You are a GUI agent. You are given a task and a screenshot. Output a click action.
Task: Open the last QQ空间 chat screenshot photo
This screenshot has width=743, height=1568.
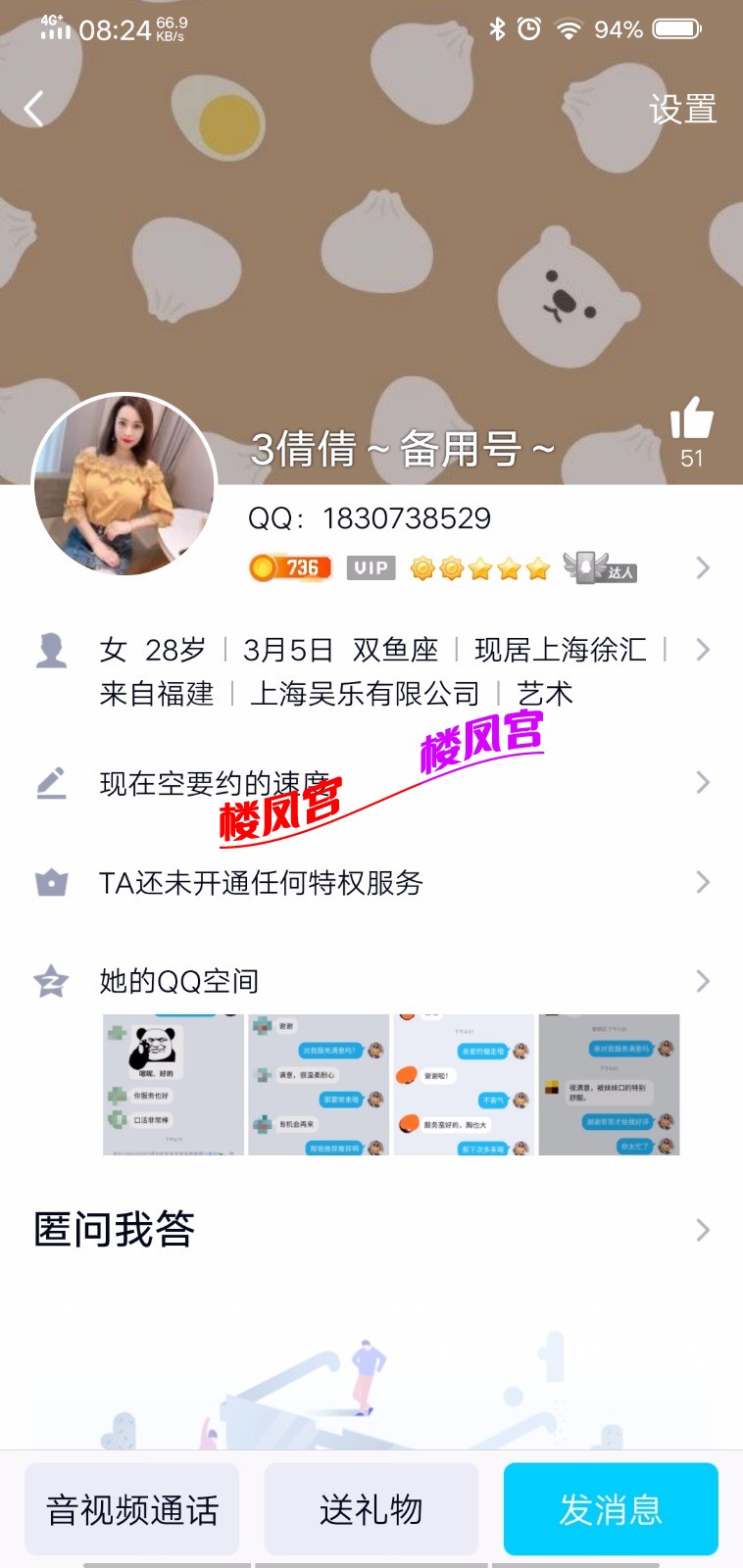[x=609, y=1085]
